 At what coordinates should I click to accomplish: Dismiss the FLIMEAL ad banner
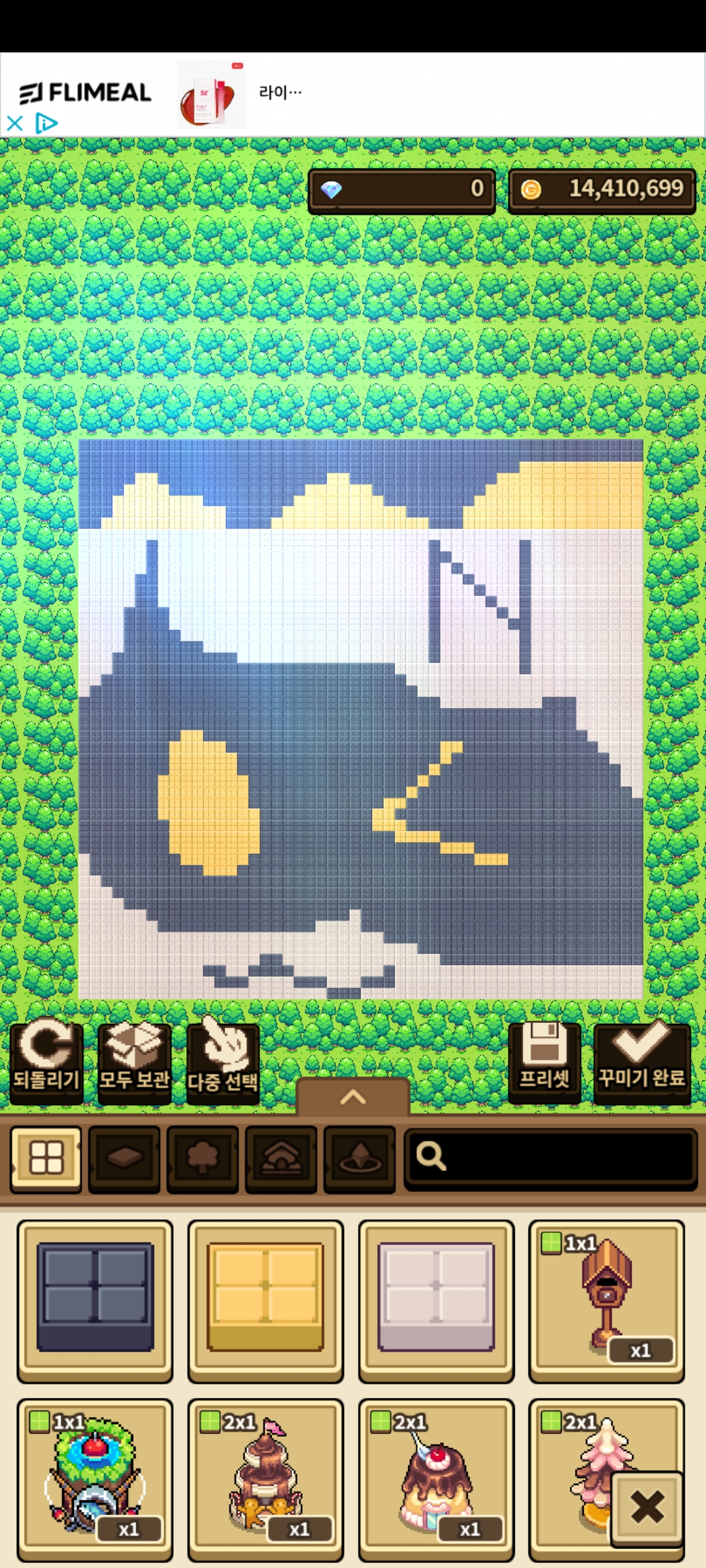pyautogui.click(x=14, y=123)
